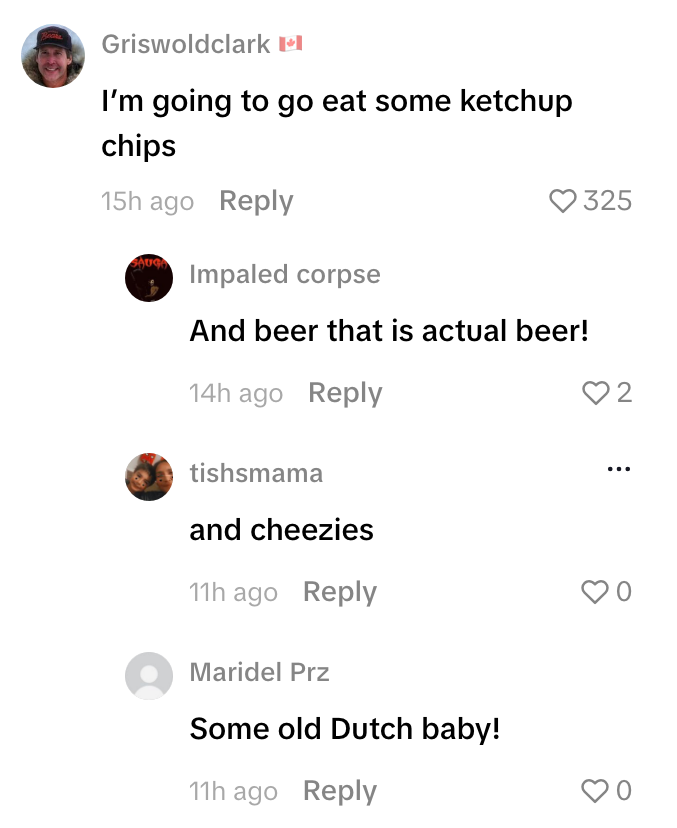The image size is (677, 828).
Task: Reply to tishsmama's comment
Action: pyautogui.click(x=340, y=592)
